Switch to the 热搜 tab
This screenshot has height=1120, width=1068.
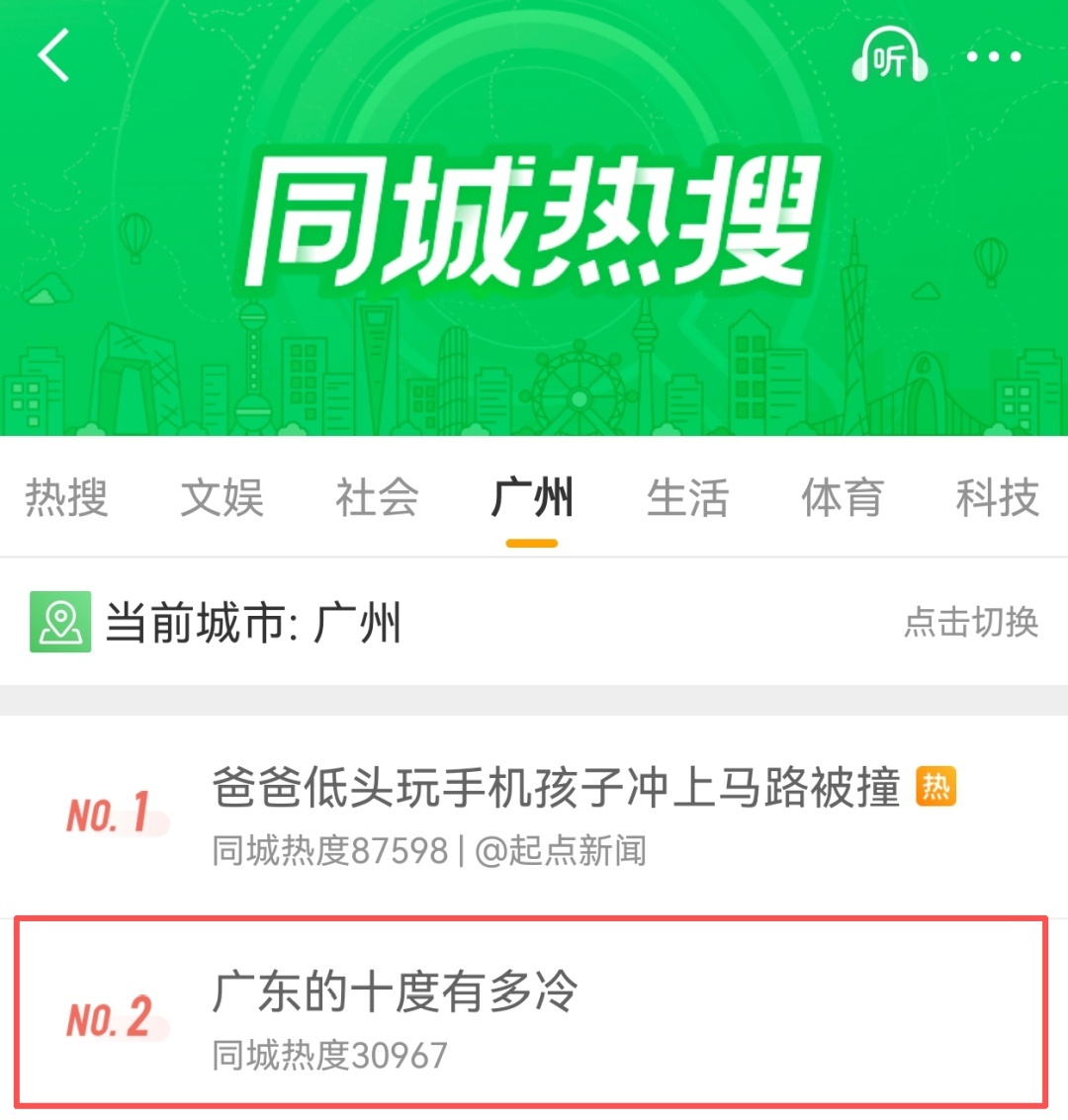click(66, 496)
